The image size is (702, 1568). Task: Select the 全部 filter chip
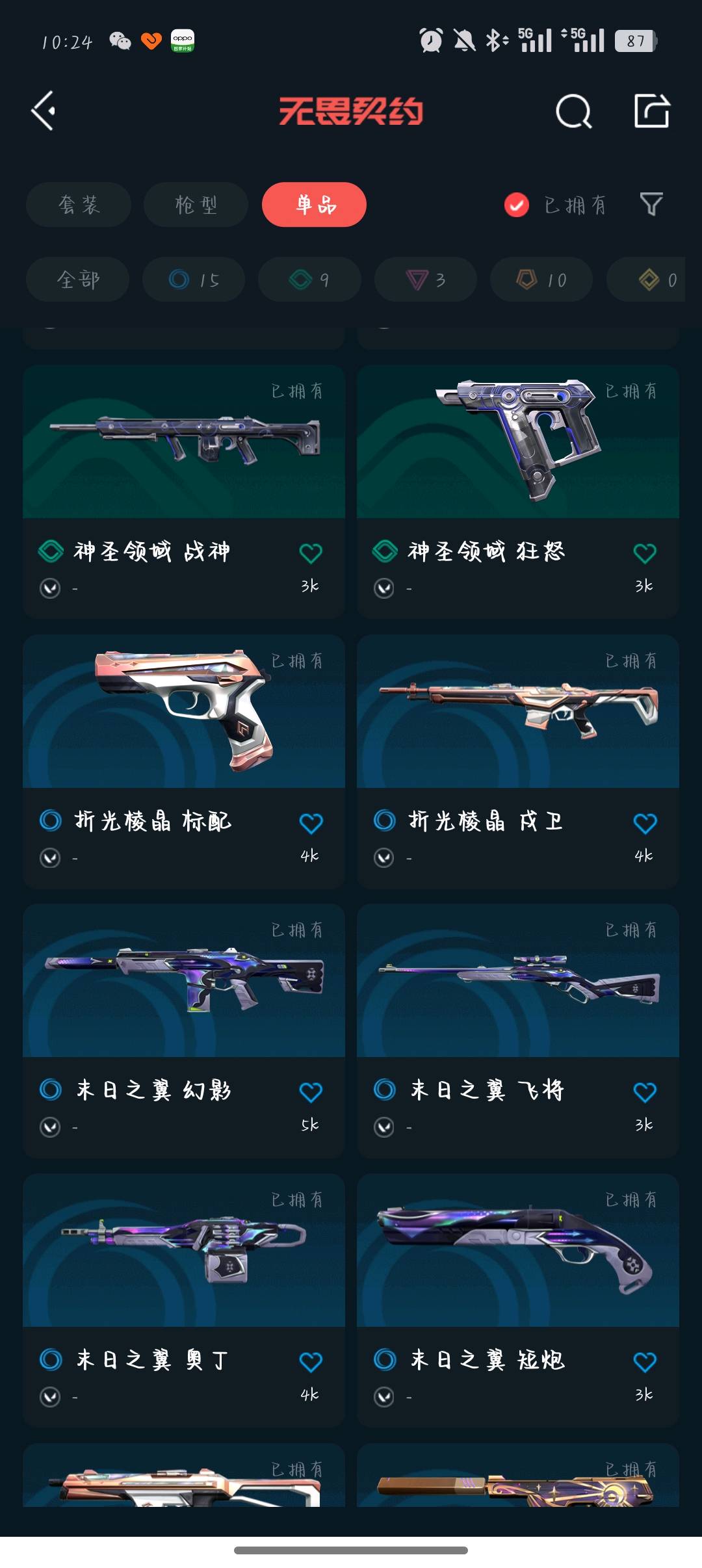[77, 280]
